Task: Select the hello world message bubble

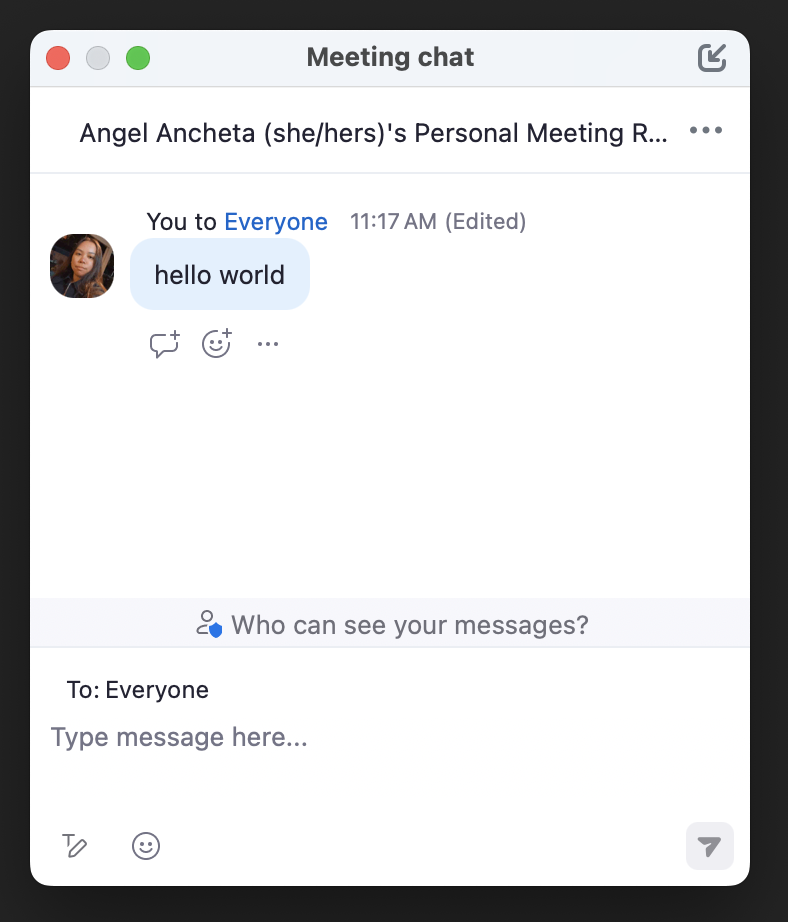Action: (219, 273)
